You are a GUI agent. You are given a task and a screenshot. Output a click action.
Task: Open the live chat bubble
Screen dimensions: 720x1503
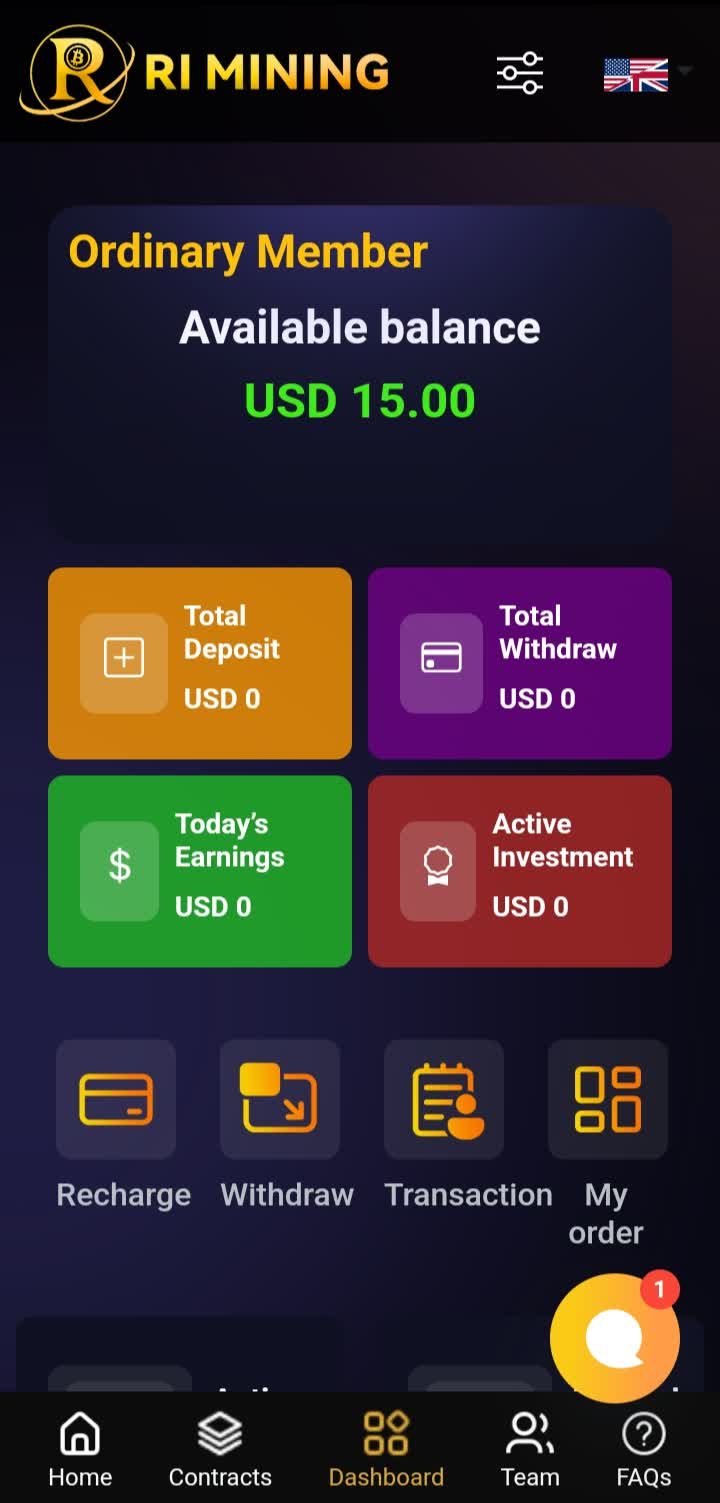[x=614, y=1336]
